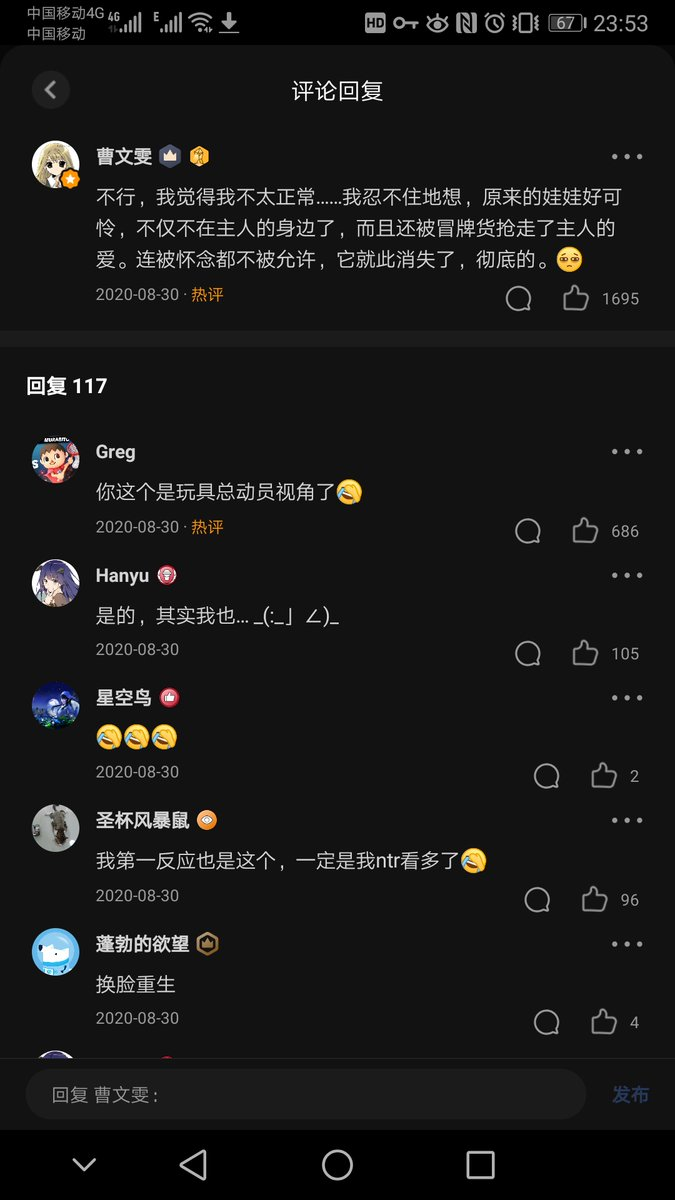Open the recent apps overview
This screenshot has width=675, height=1200.
tap(480, 1164)
